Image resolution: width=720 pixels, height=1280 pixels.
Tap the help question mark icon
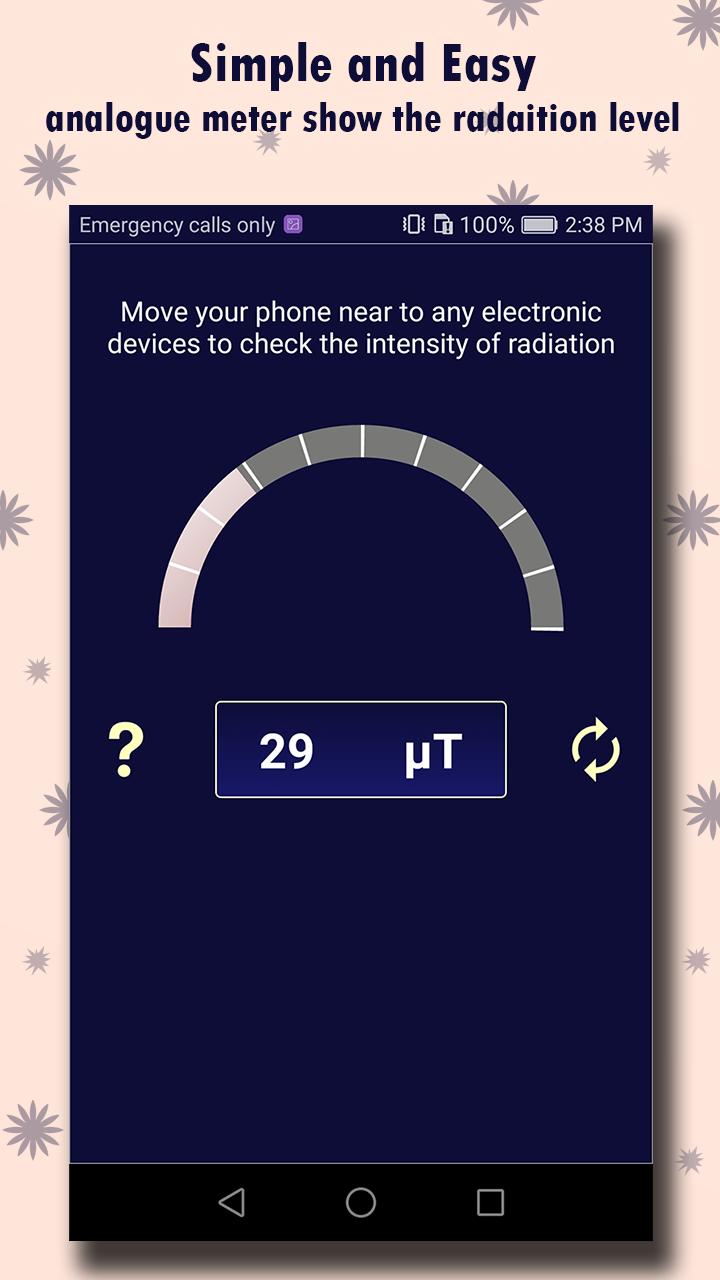[x=124, y=750]
